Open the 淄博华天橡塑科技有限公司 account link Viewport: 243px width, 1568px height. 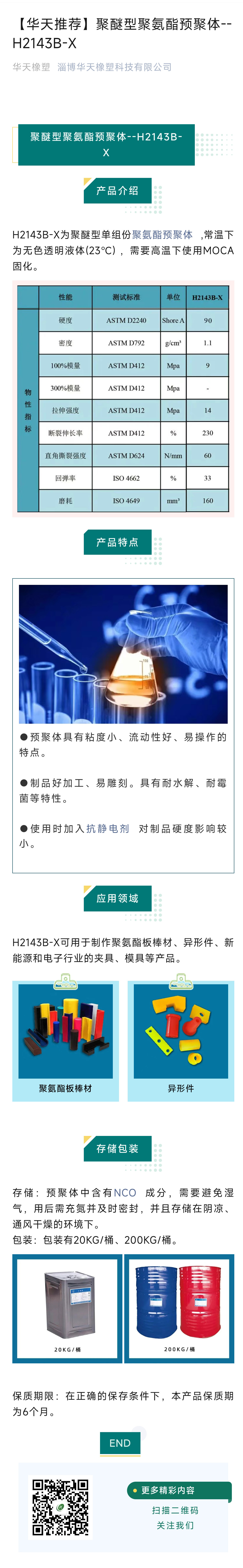click(114, 67)
